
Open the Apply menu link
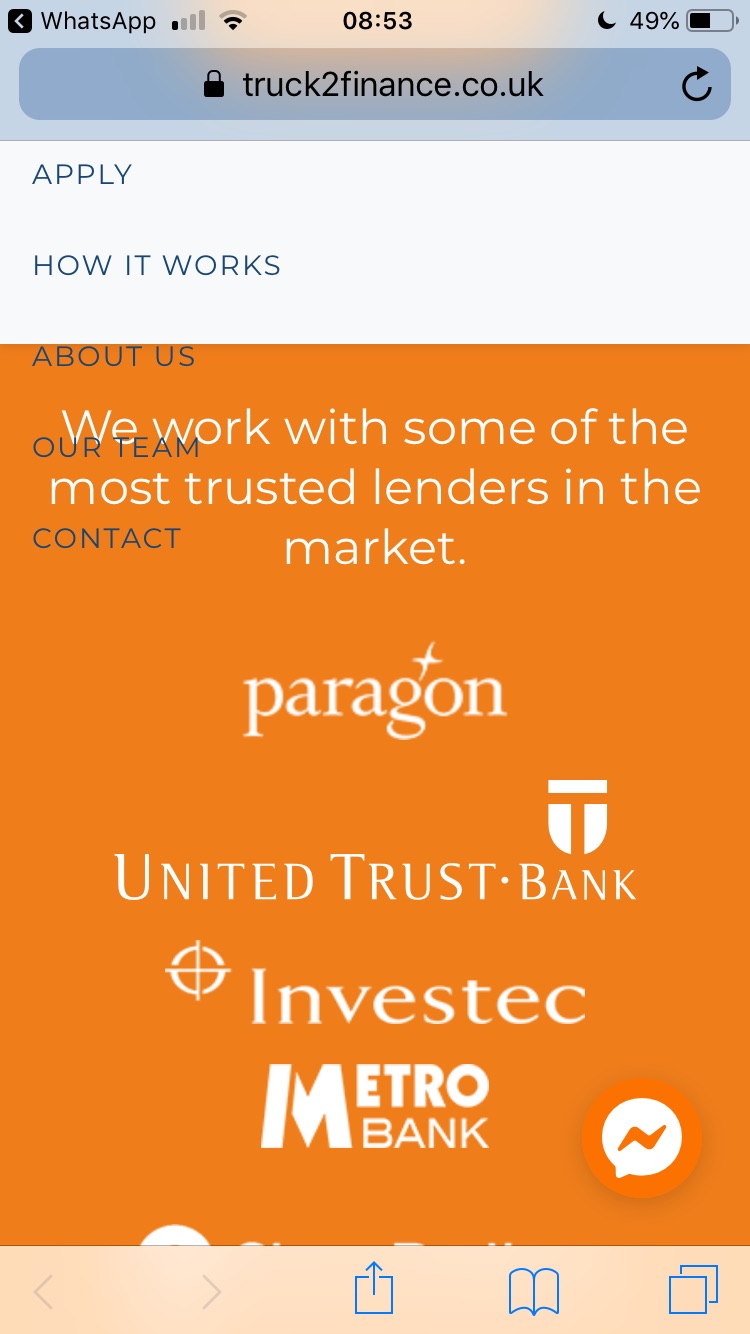point(82,175)
